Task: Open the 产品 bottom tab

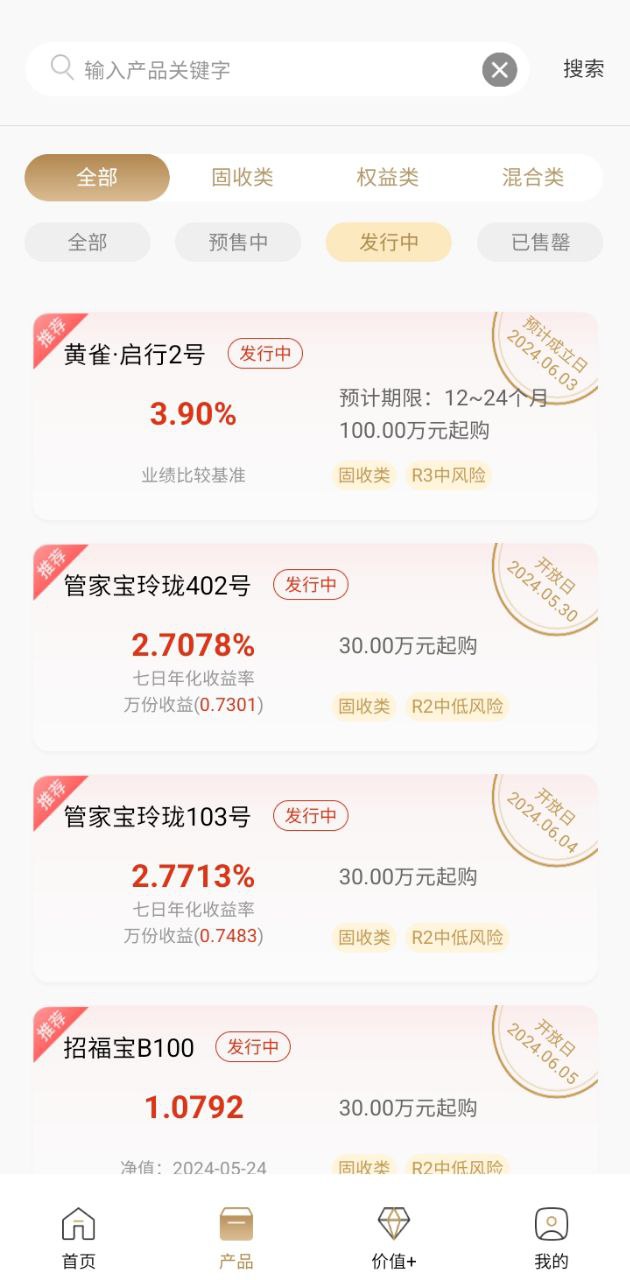Action: pos(236,1237)
